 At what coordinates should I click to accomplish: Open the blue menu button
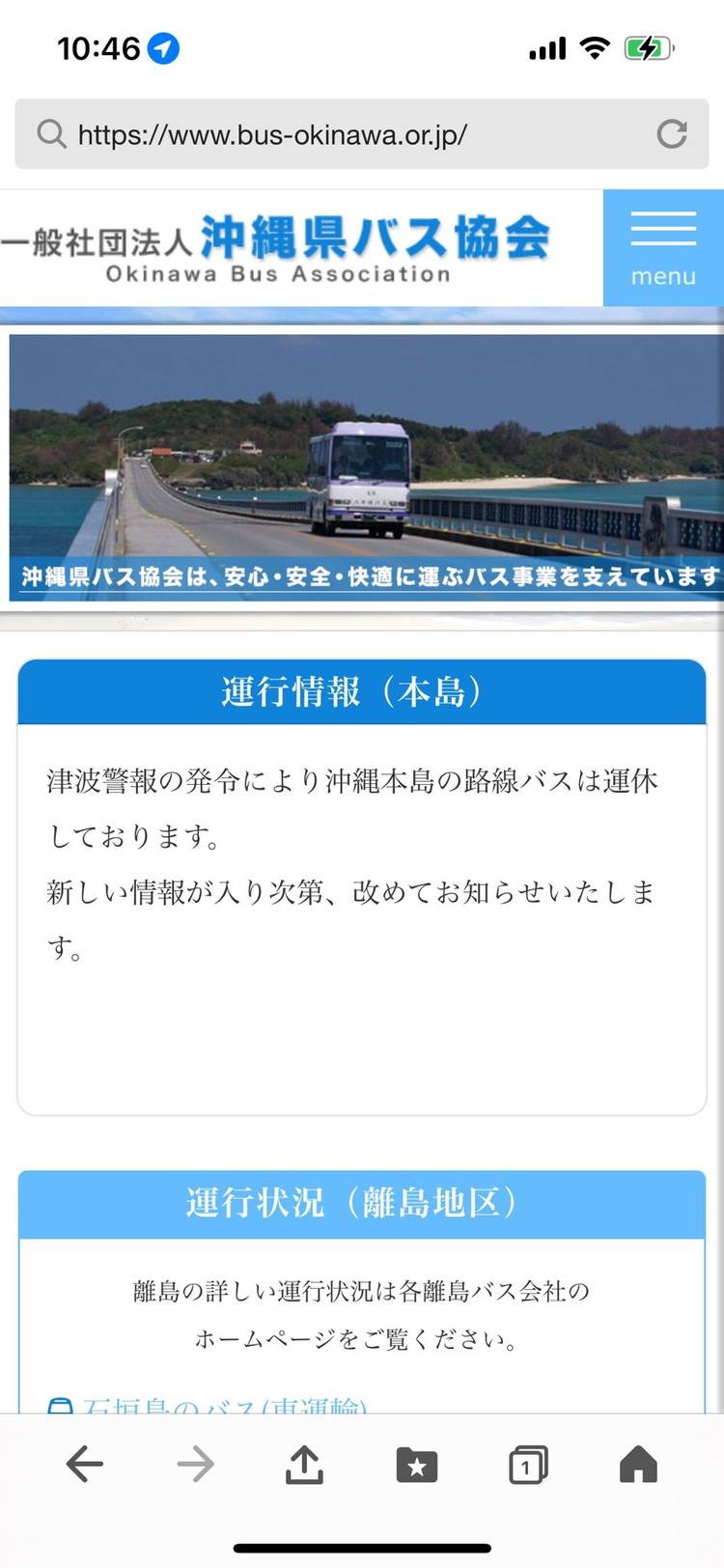click(x=663, y=247)
